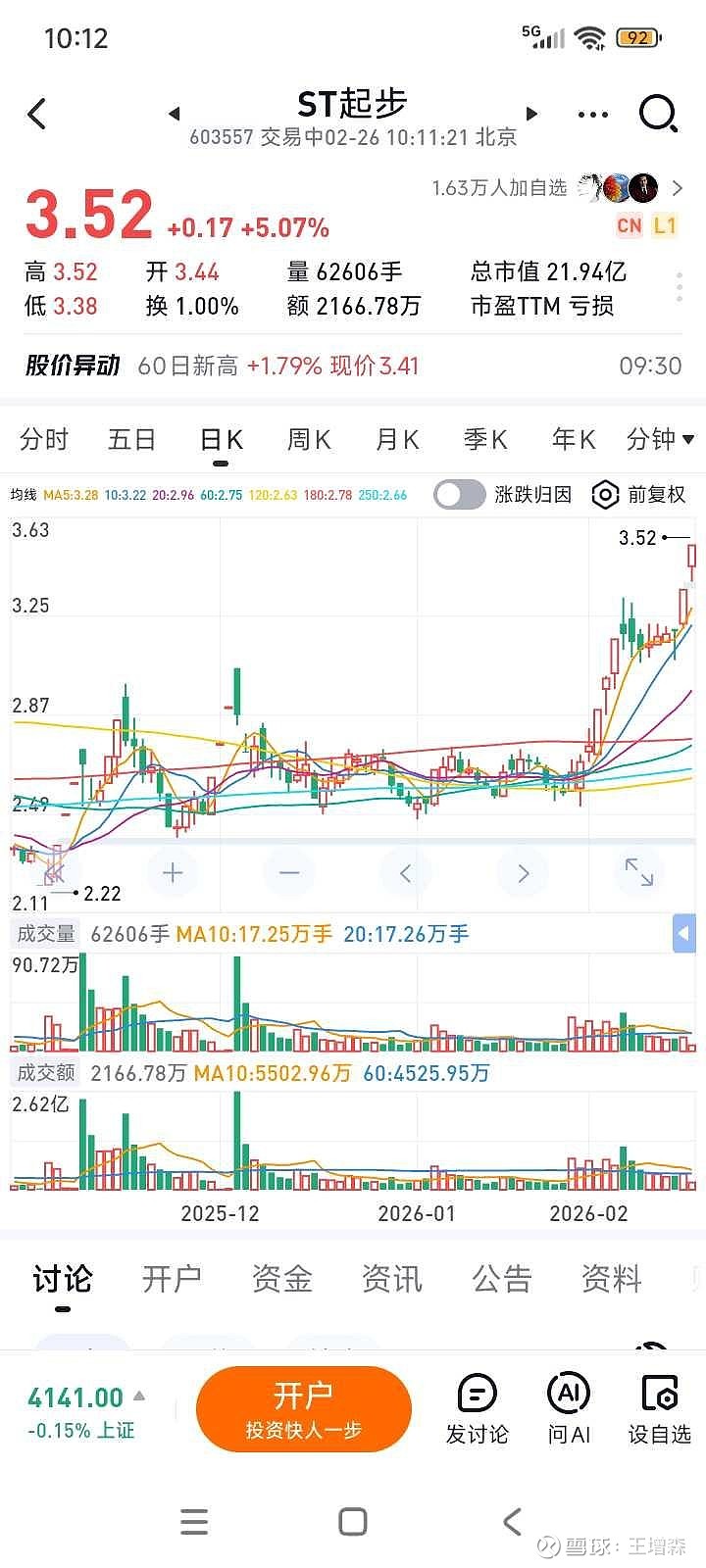
Task: Tap the orange 开户 button
Action: coord(303,1409)
